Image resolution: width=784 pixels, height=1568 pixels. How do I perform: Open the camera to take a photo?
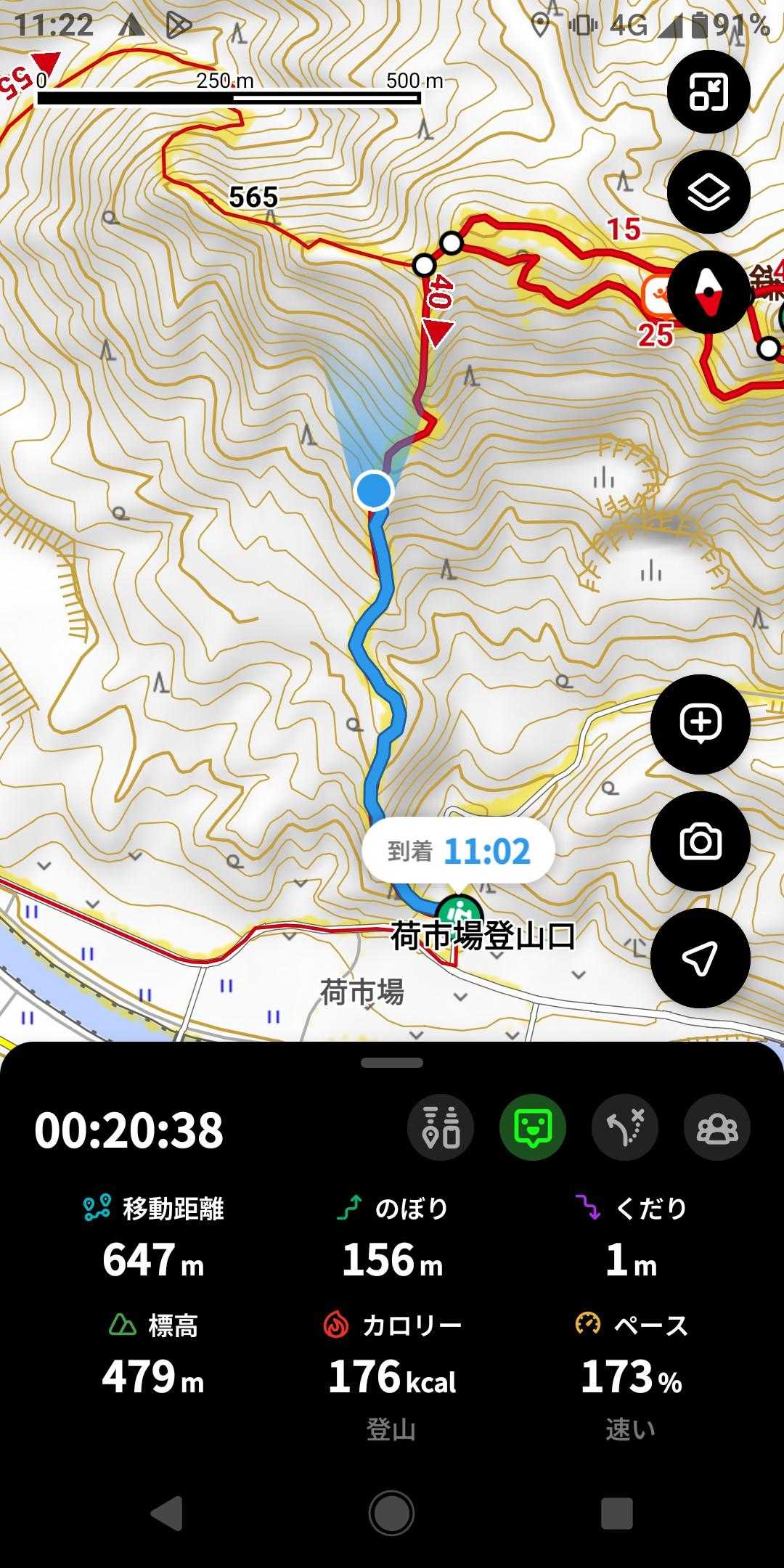click(700, 841)
